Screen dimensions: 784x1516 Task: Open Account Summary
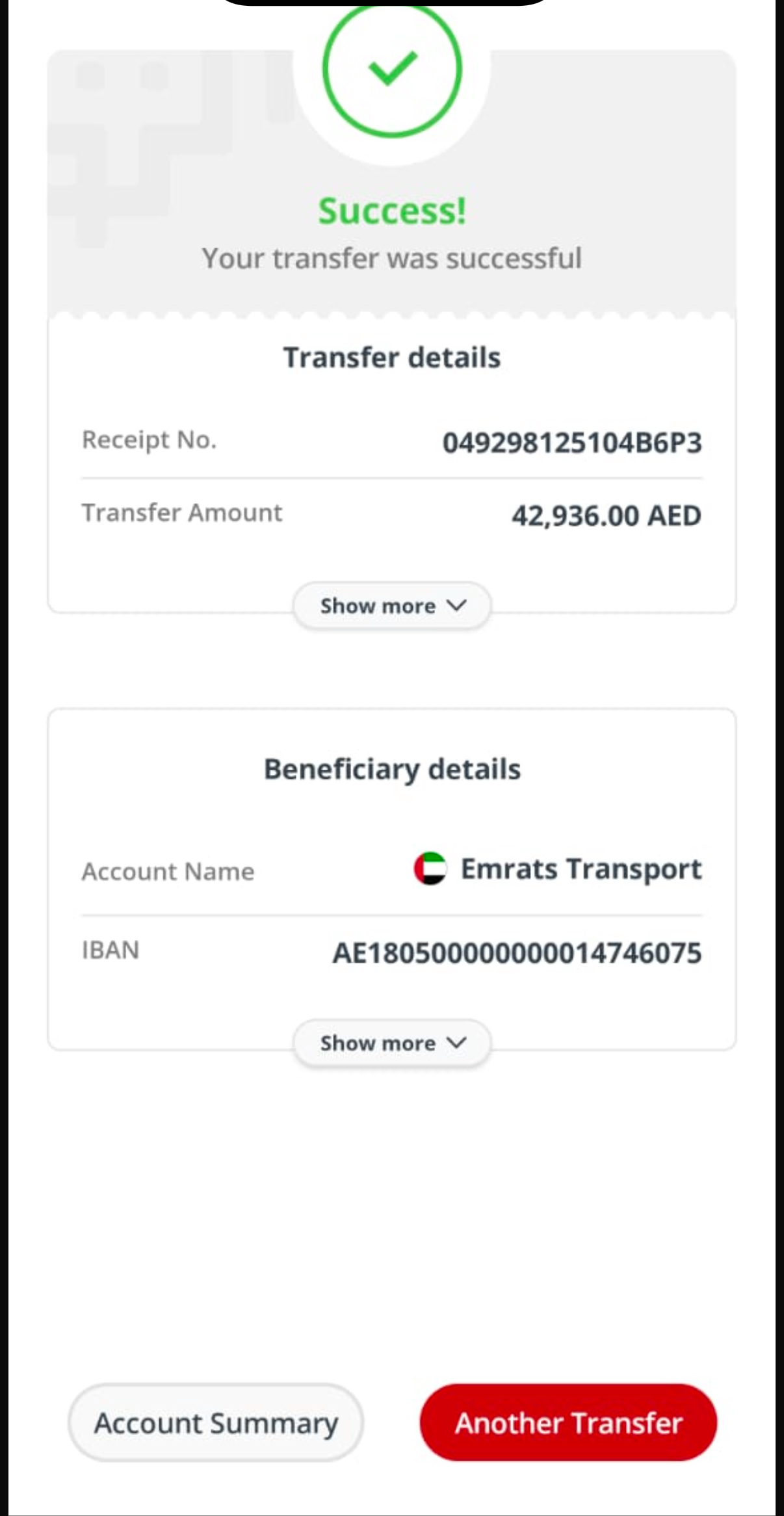(216, 1422)
